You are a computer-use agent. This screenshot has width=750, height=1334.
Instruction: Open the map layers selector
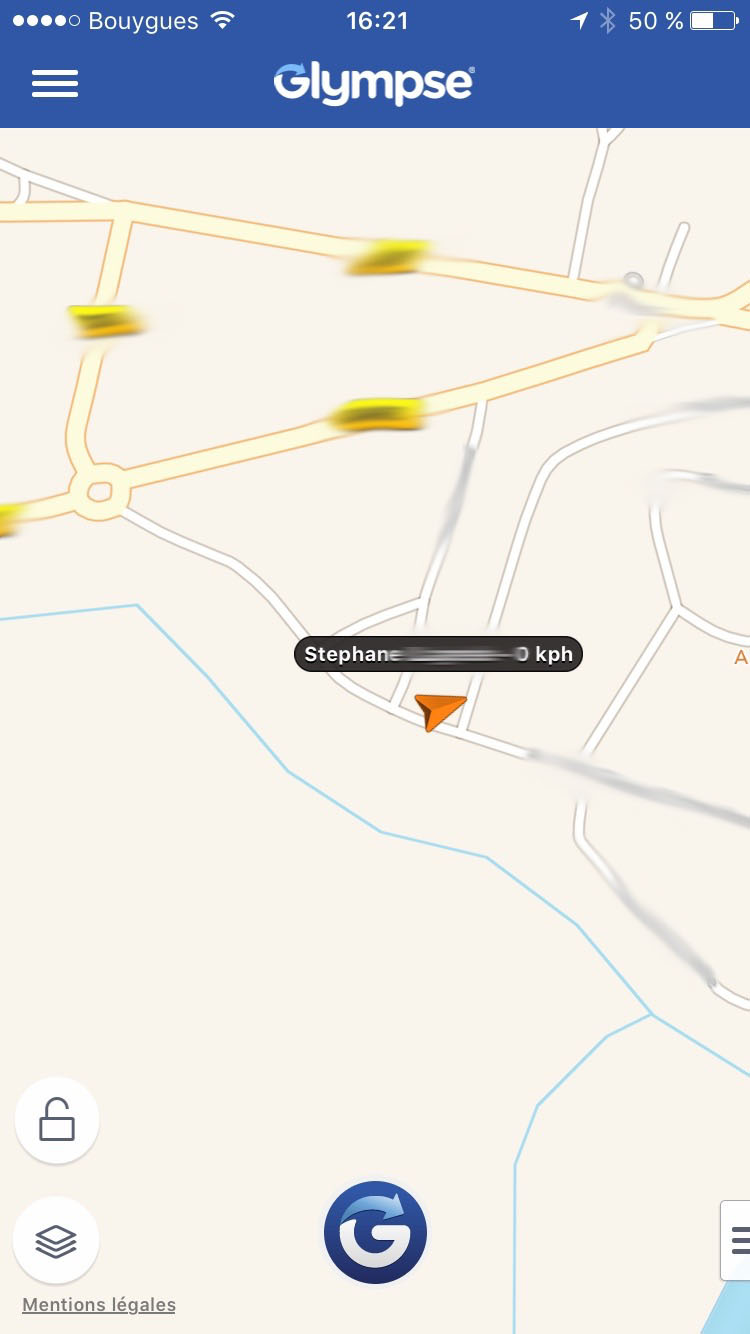click(56, 1240)
